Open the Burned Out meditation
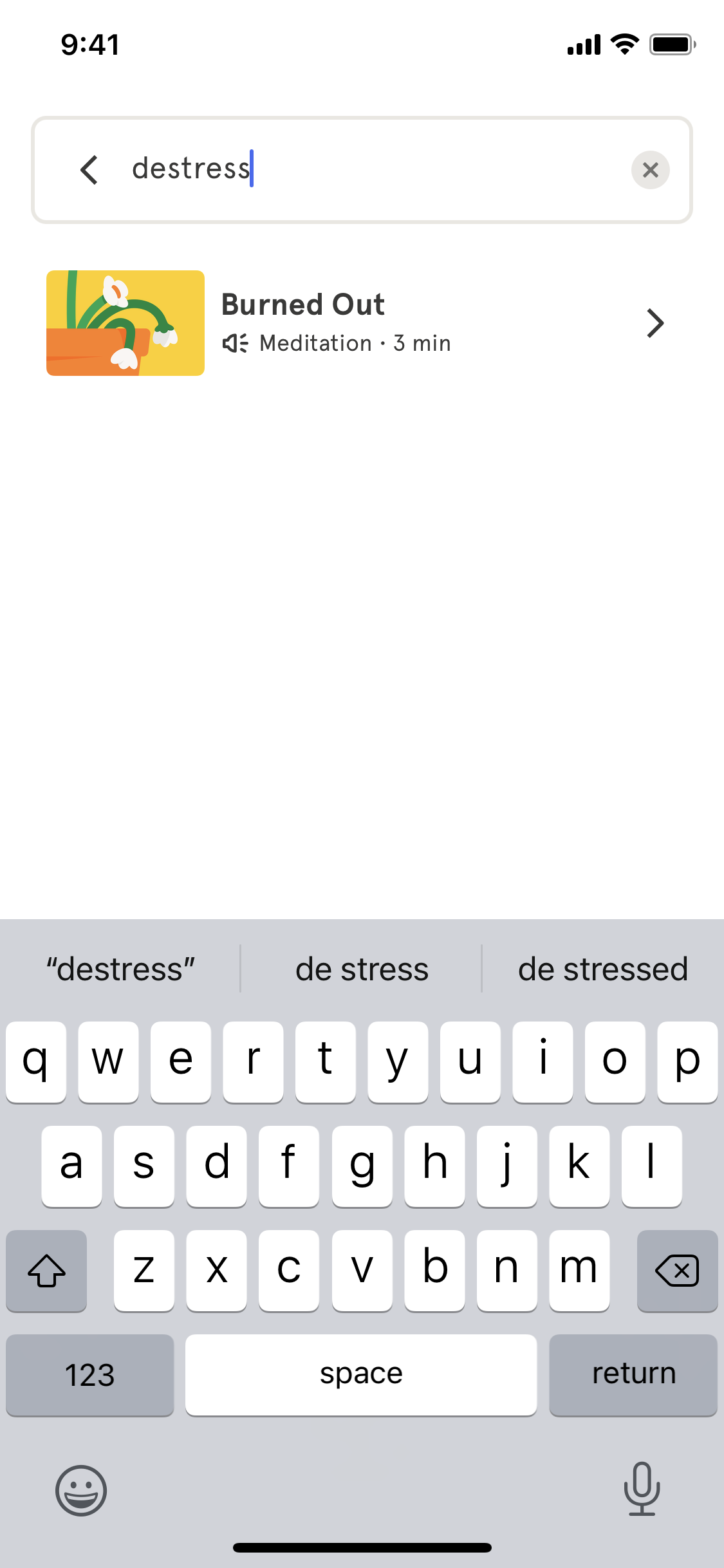This screenshot has height=1568, width=724. (x=362, y=323)
